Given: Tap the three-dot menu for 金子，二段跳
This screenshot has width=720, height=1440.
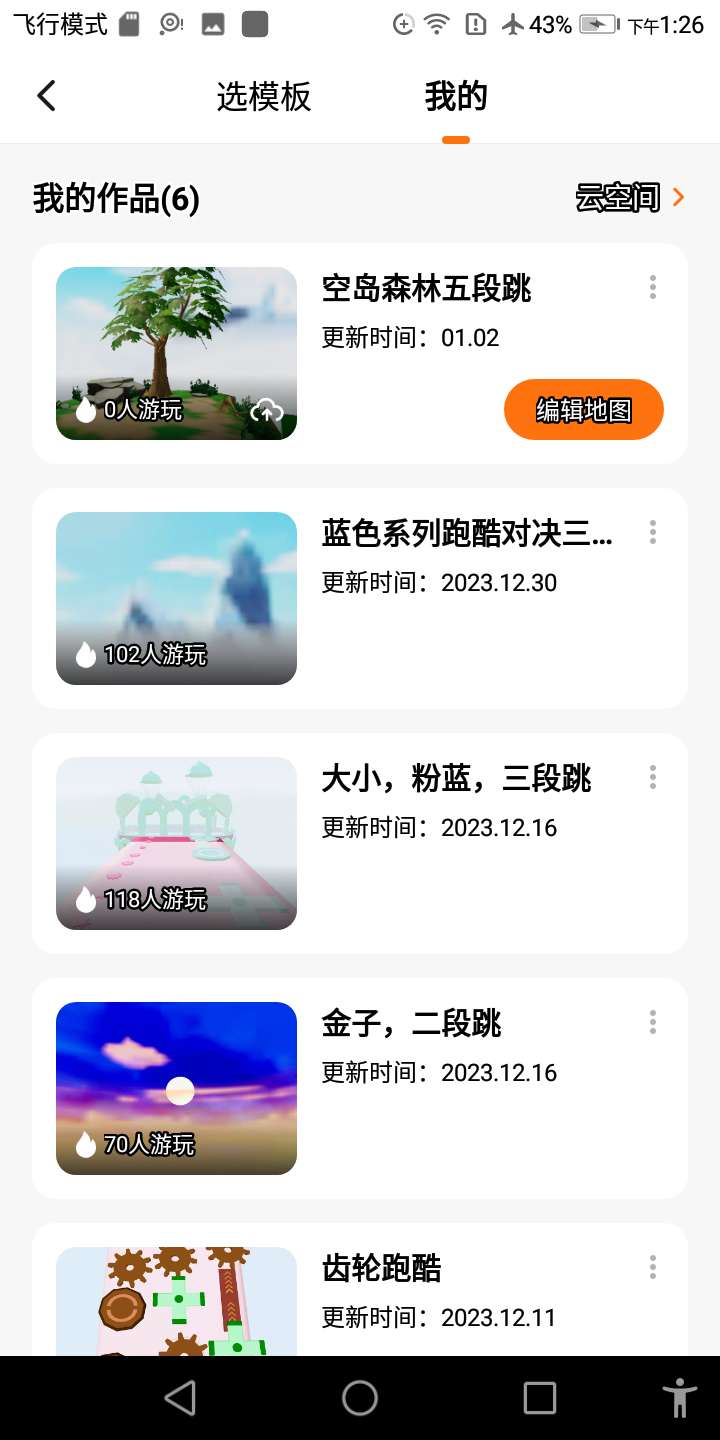Looking at the screenshot, I should 653,1023.
